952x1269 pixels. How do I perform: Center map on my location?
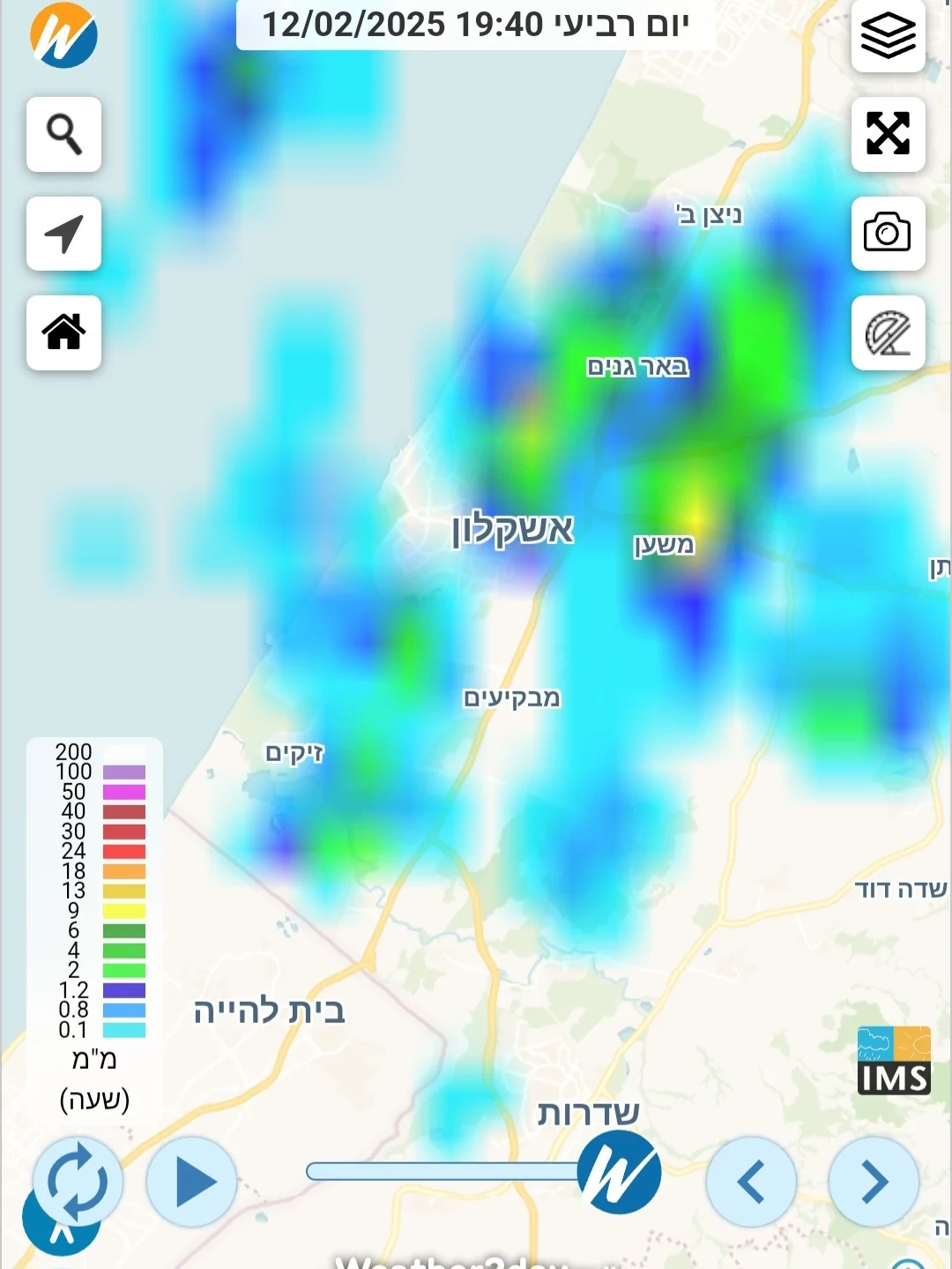click(63, 234)
